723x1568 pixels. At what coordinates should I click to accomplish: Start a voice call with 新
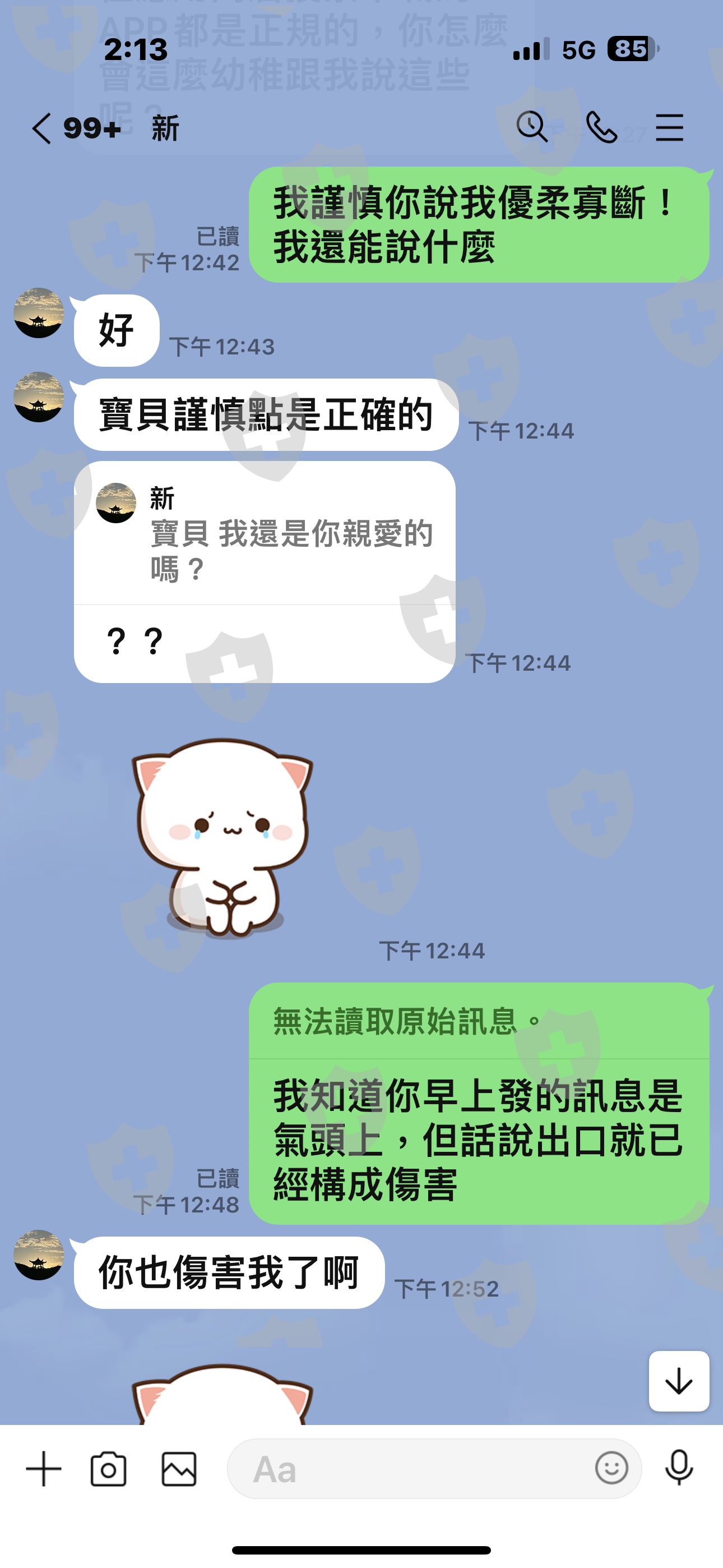[x=601, y=127]
